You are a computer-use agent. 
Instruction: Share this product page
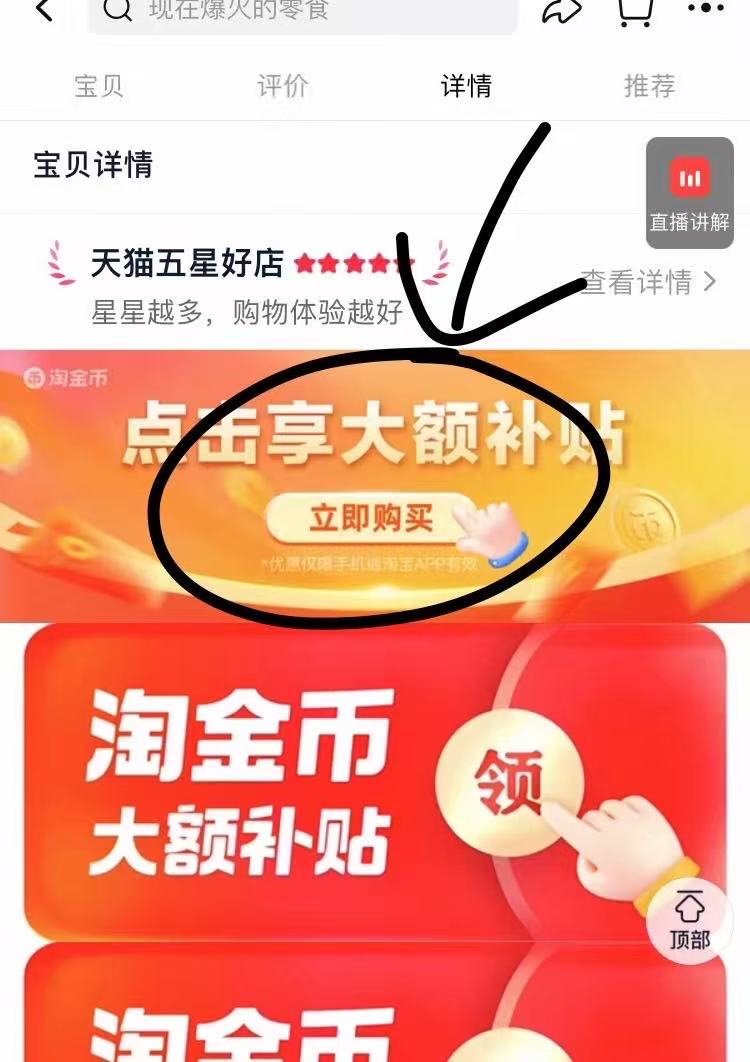pyautogui.click(x=562, y=10)
